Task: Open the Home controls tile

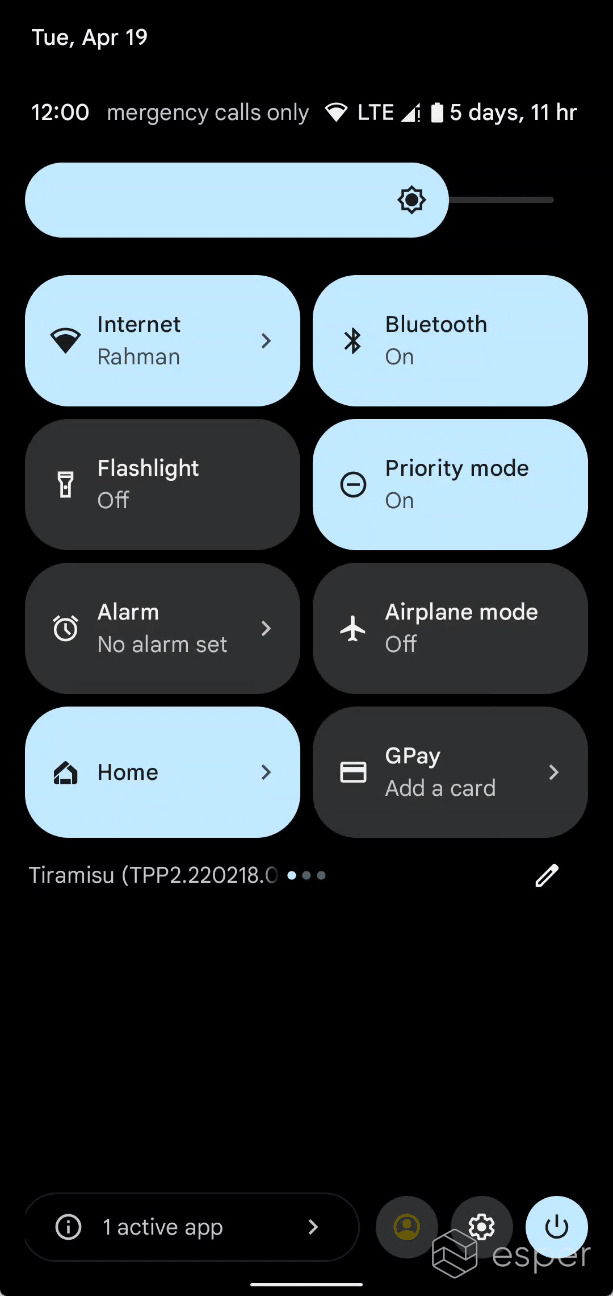Action: 162,772
